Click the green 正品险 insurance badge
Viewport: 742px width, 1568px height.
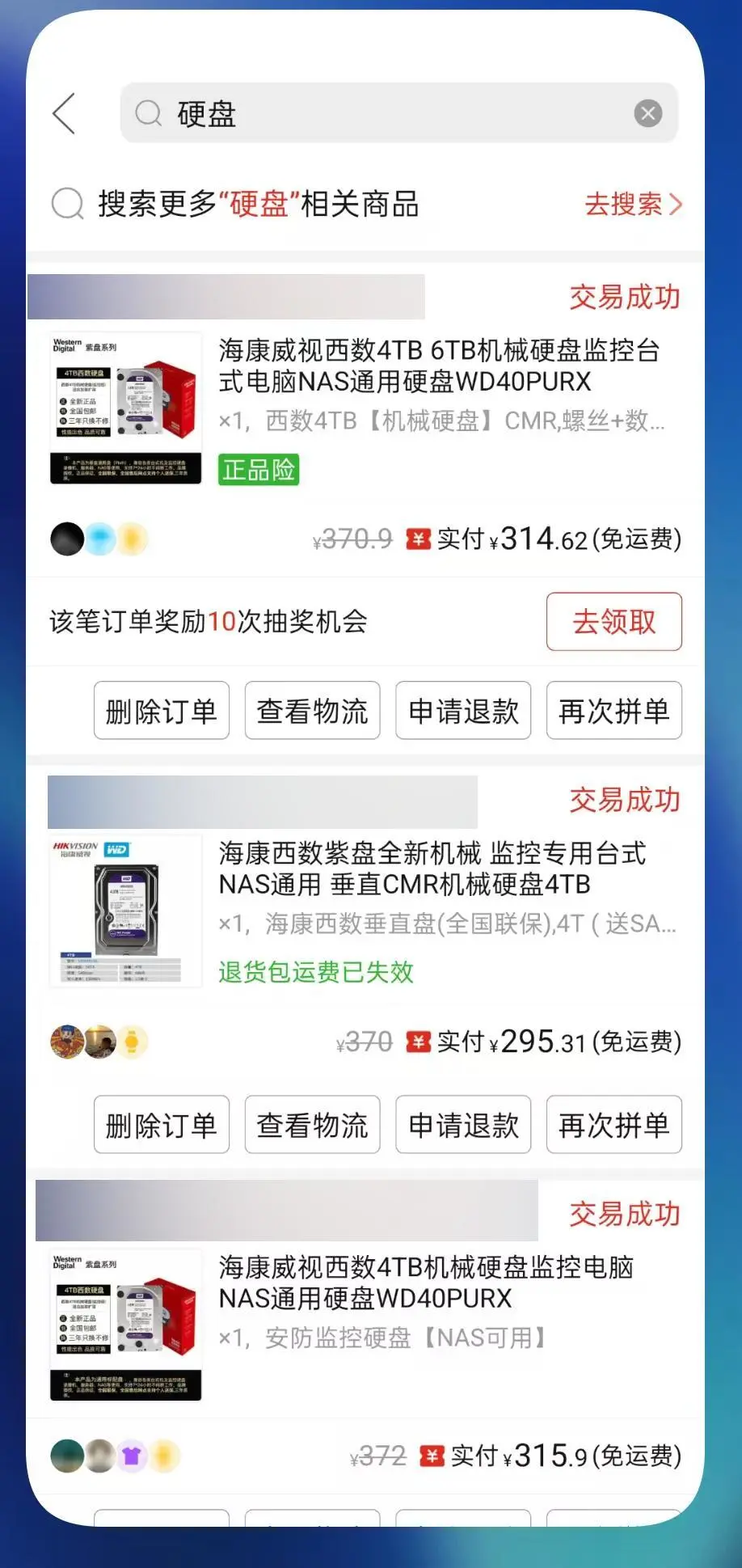tap(259, 470)
